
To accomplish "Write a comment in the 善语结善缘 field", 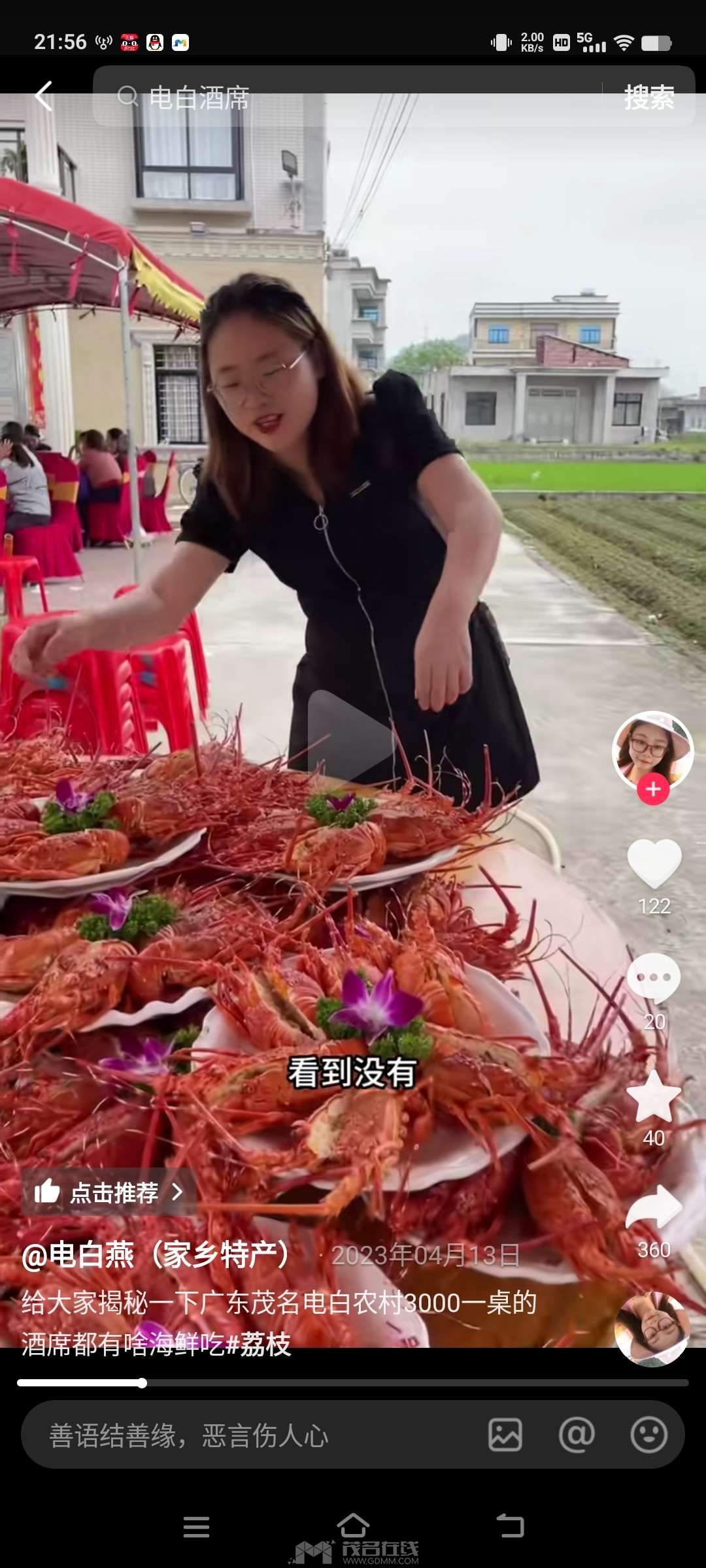I will tap(248, 1435).
